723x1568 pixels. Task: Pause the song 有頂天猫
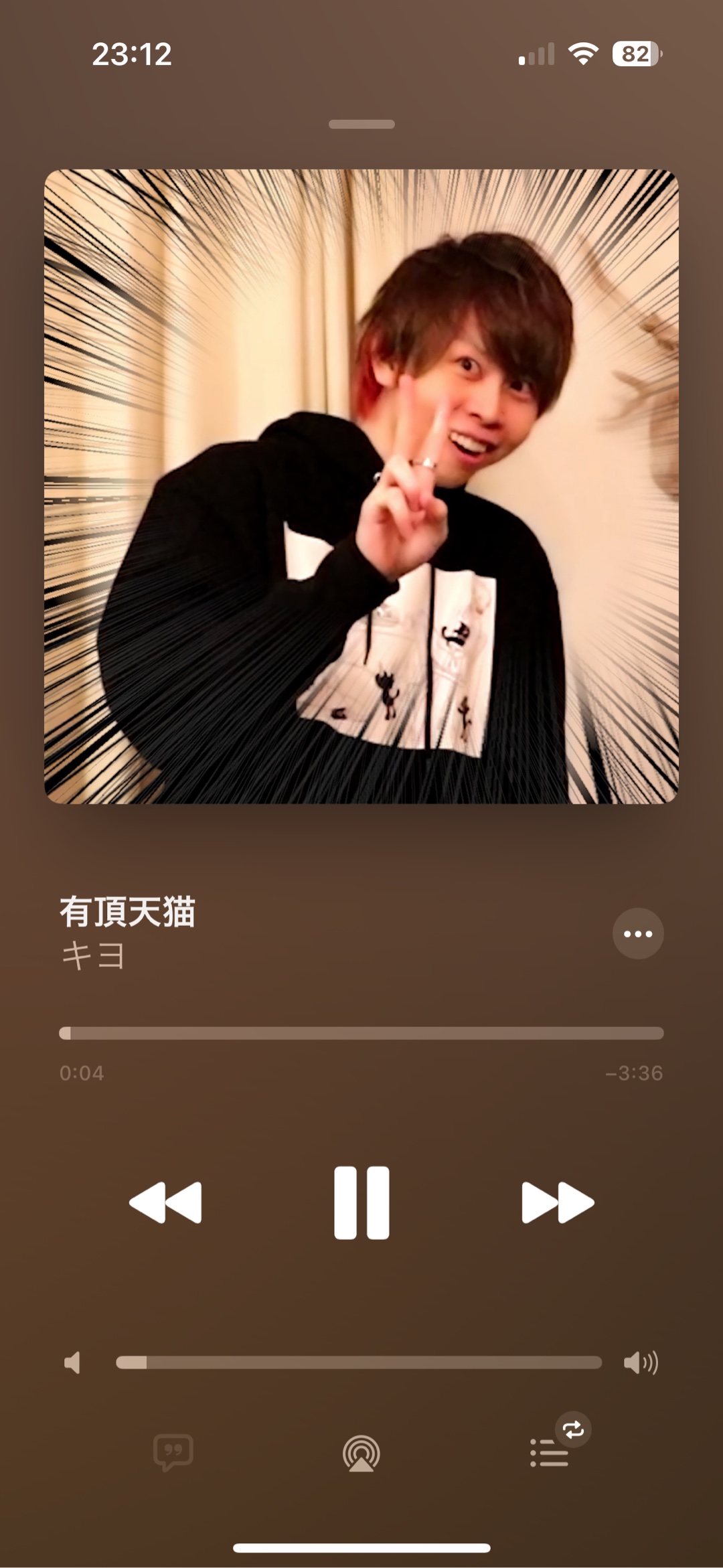361,1202
